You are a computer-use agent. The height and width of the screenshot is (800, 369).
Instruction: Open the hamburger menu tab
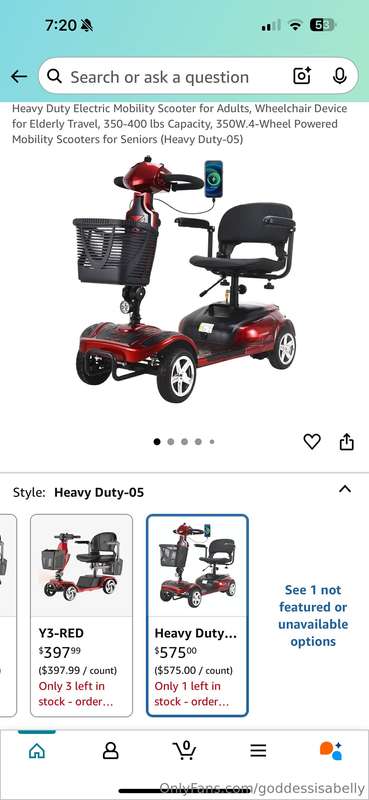tap(258, 751)
